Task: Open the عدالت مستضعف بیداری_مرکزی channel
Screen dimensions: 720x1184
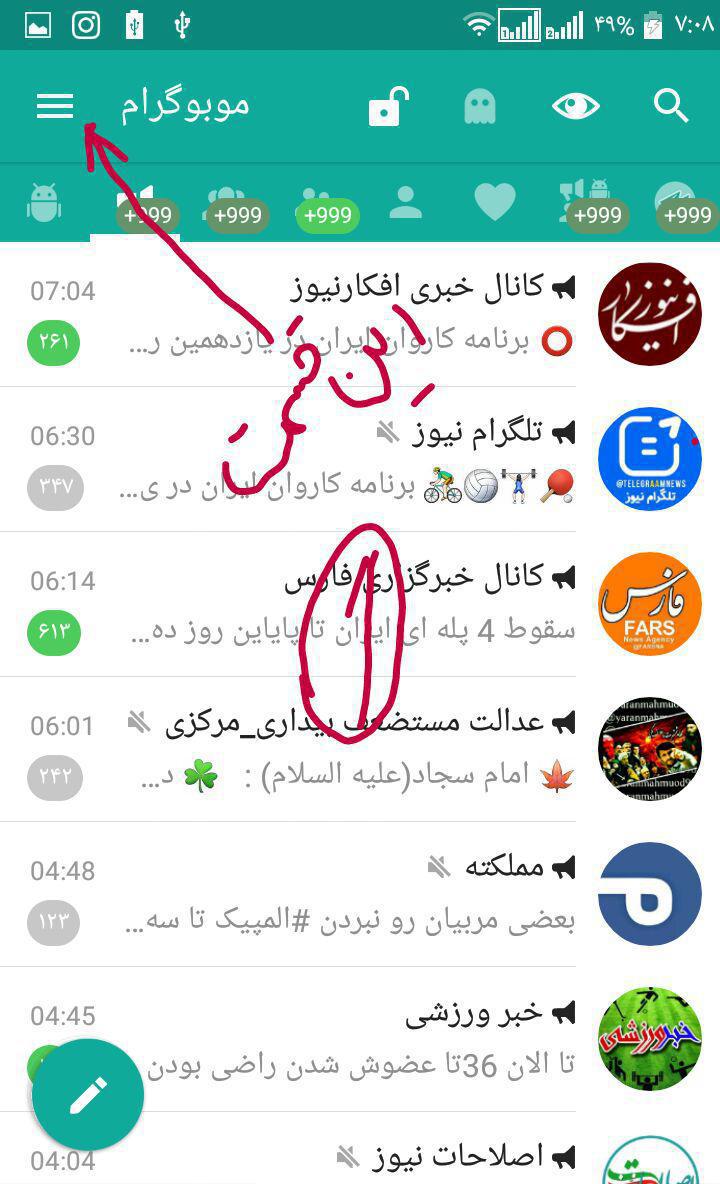Action: pyautogui.click(x=360, y=749)
